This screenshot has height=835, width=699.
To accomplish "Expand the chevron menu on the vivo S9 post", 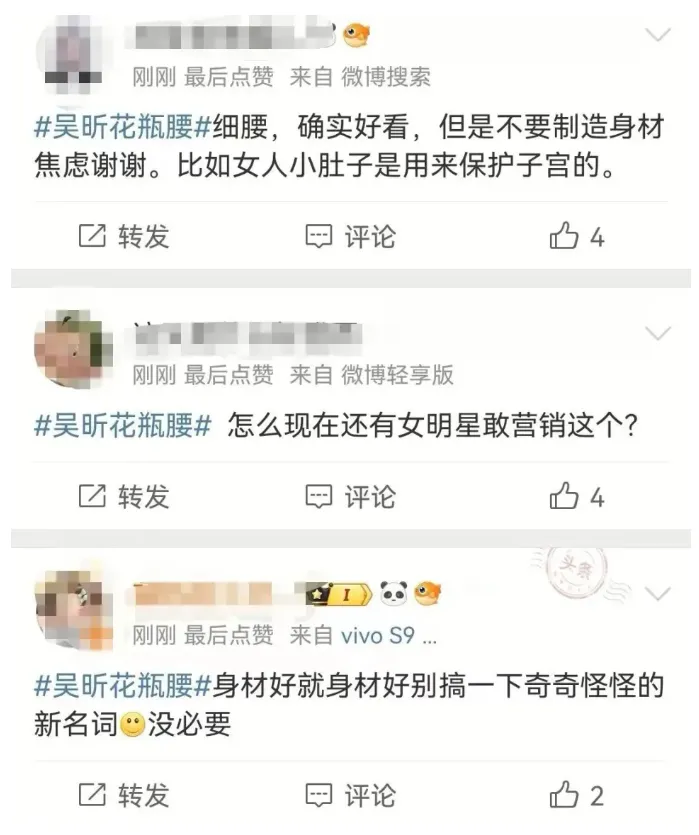I will tap(657, 594).
